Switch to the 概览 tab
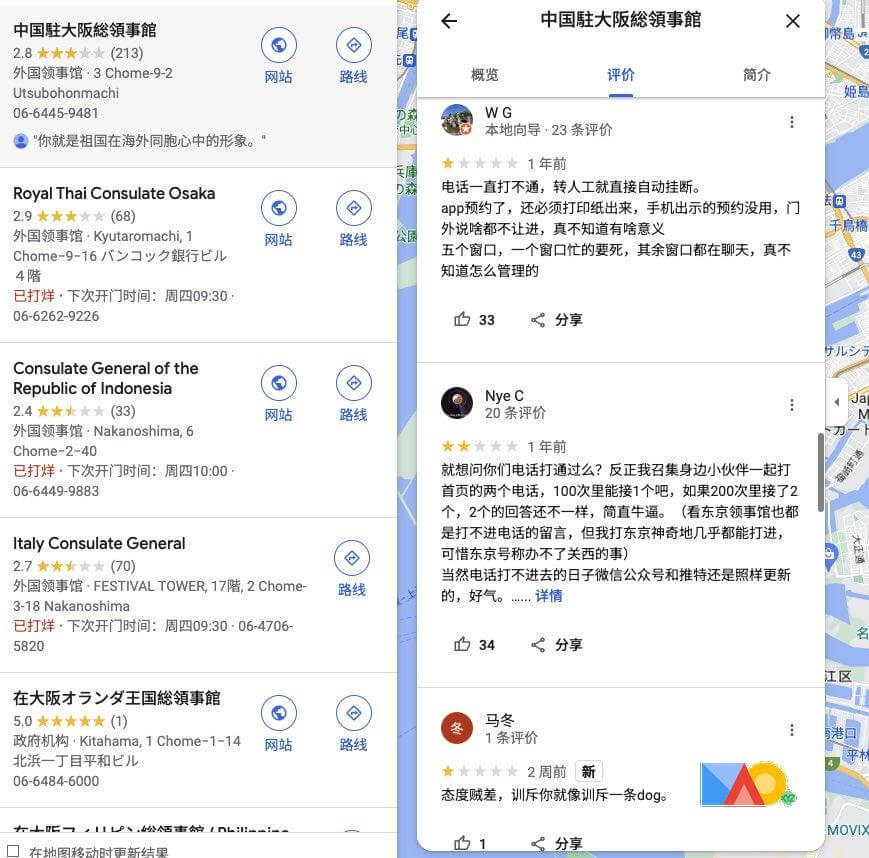 (x=484, y=75)
